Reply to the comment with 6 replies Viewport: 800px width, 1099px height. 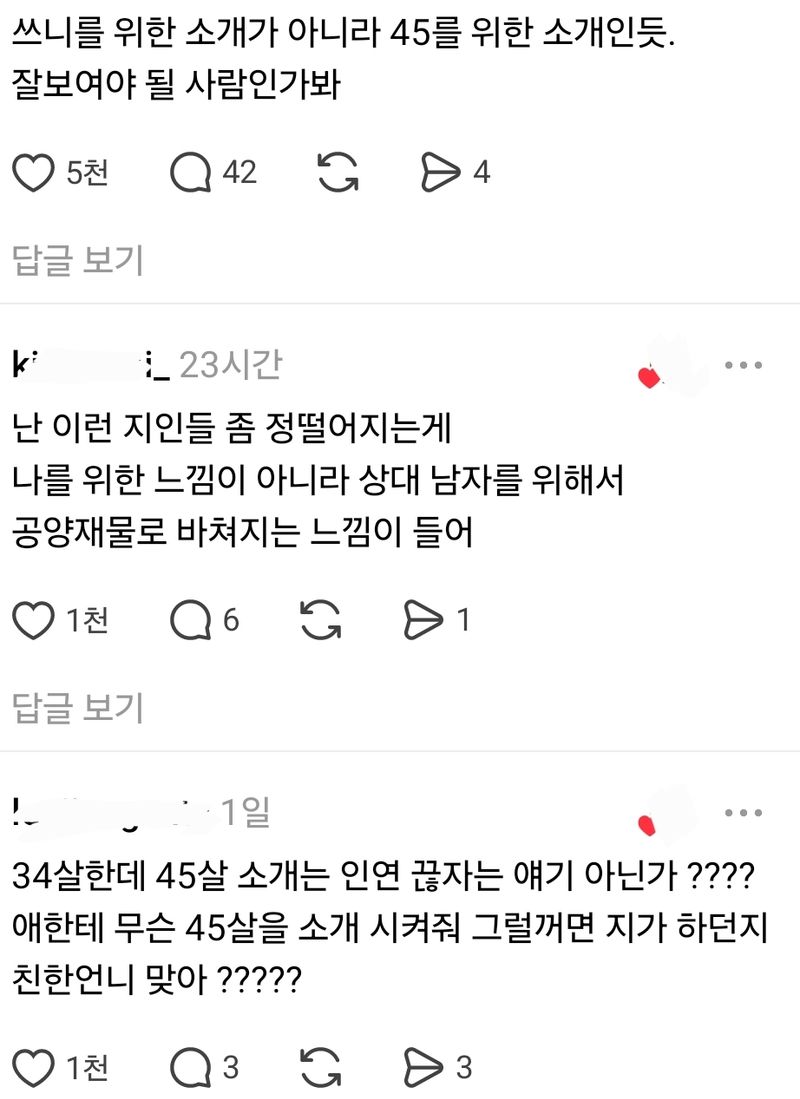click(190, 621)
